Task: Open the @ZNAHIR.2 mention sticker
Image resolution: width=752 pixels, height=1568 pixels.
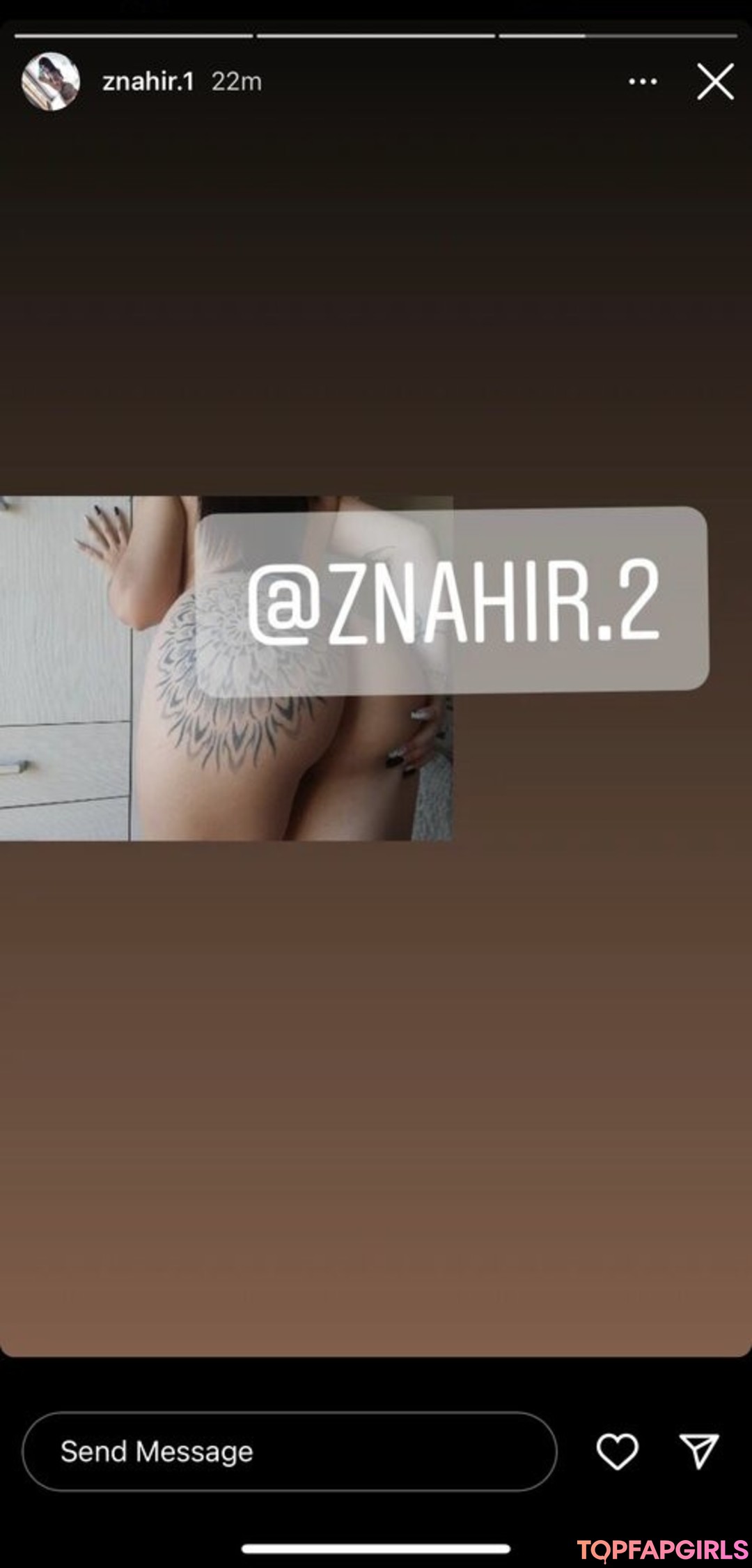Action: click(x=453, y=600)
